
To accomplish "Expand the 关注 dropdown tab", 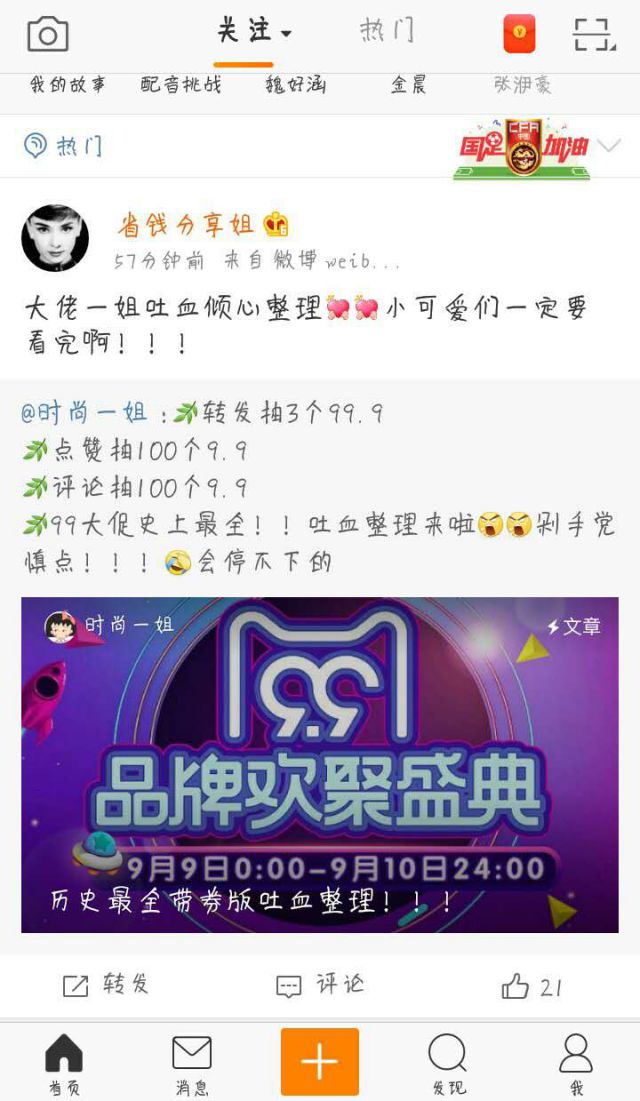I will 254,31.
